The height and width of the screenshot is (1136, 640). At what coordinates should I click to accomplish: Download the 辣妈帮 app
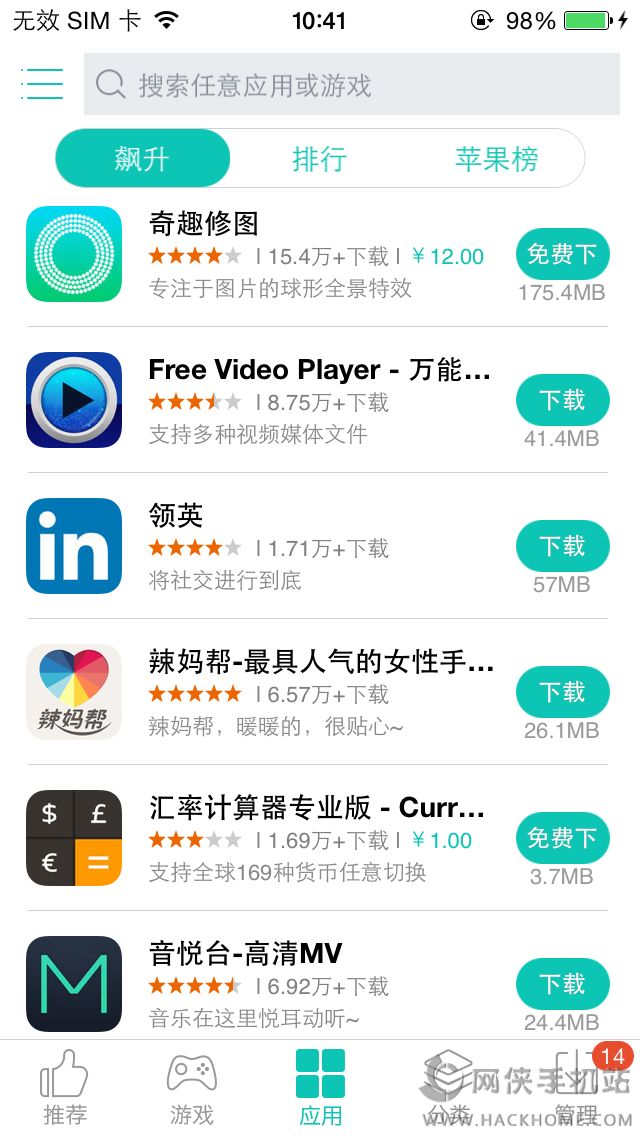tap(562, 692)
